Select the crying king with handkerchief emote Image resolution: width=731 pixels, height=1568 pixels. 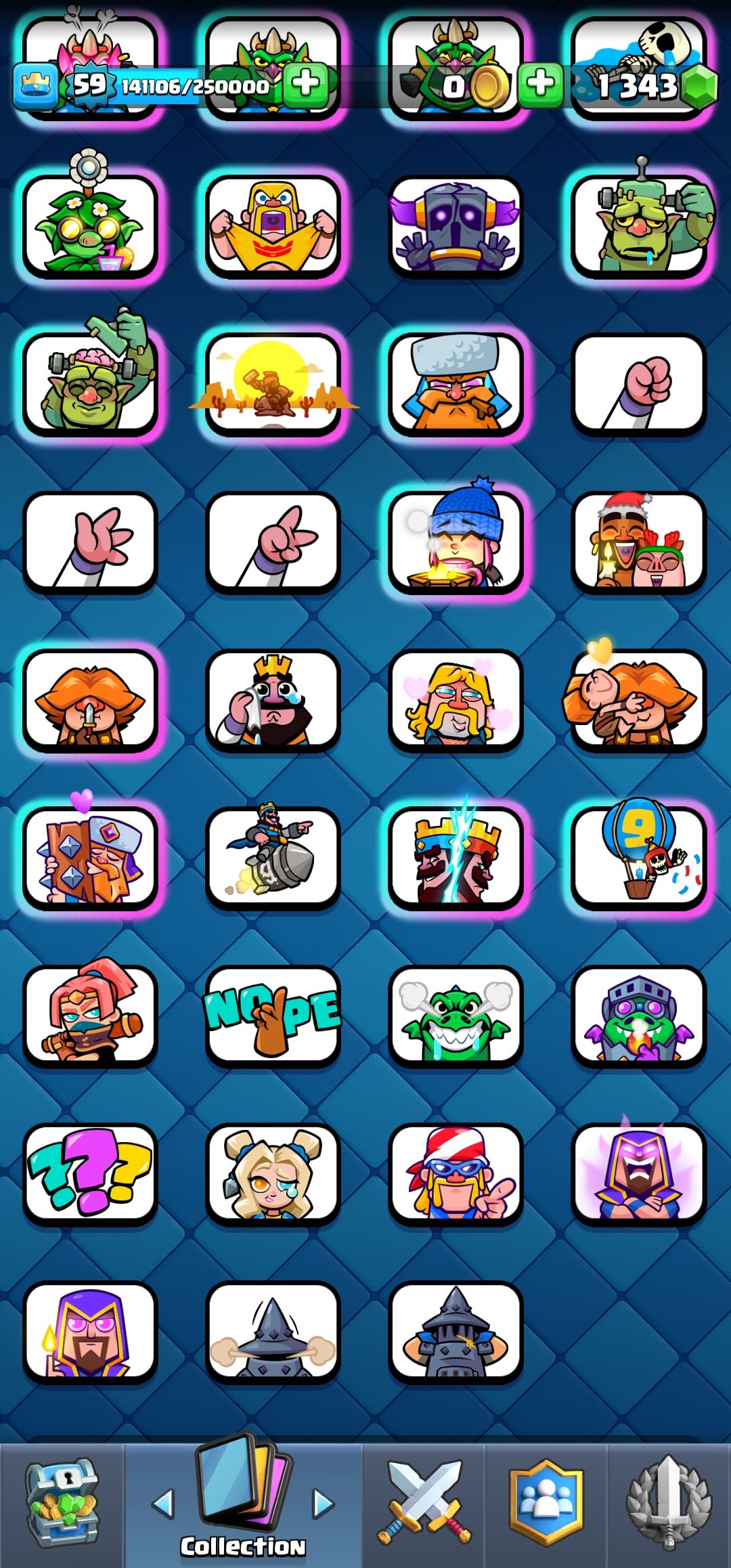coord(273,701)
